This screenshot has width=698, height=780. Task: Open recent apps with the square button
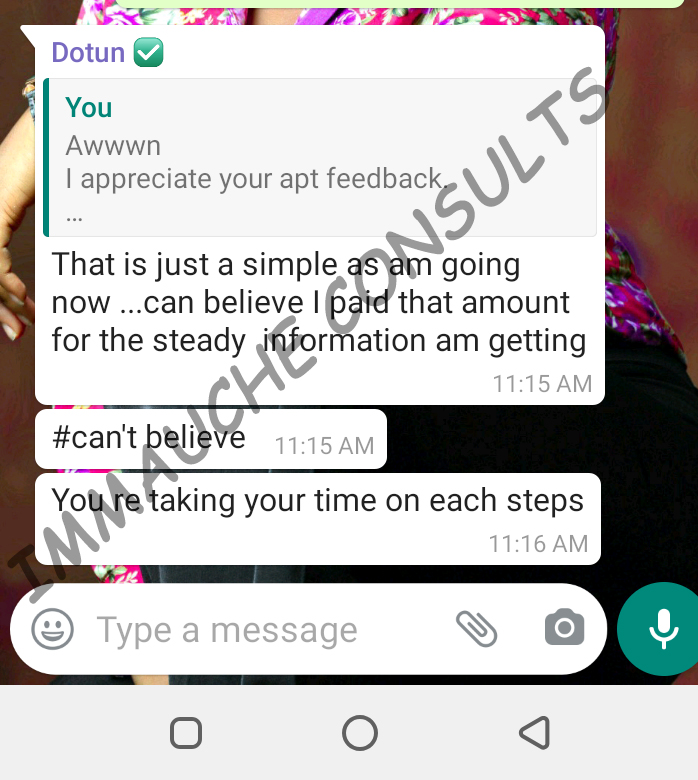(186, 733)
